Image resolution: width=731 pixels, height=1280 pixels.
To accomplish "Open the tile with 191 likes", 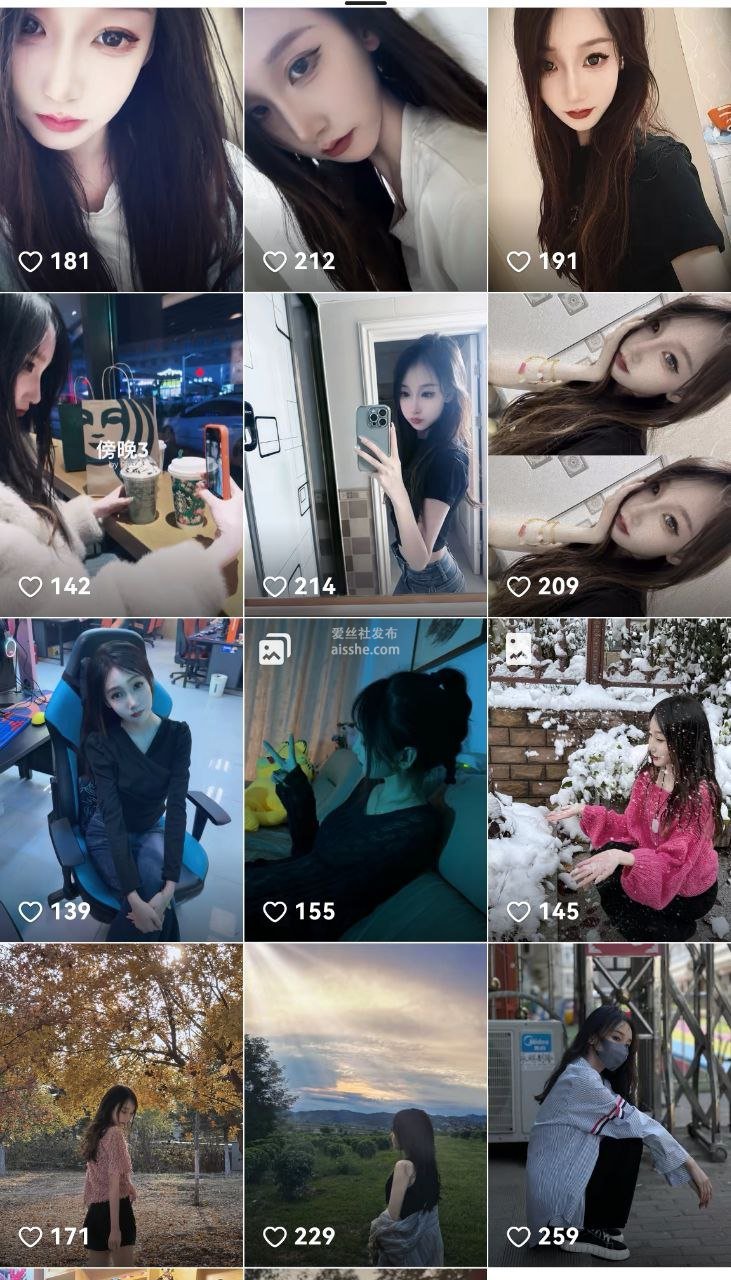I will [x=609, y=150].
